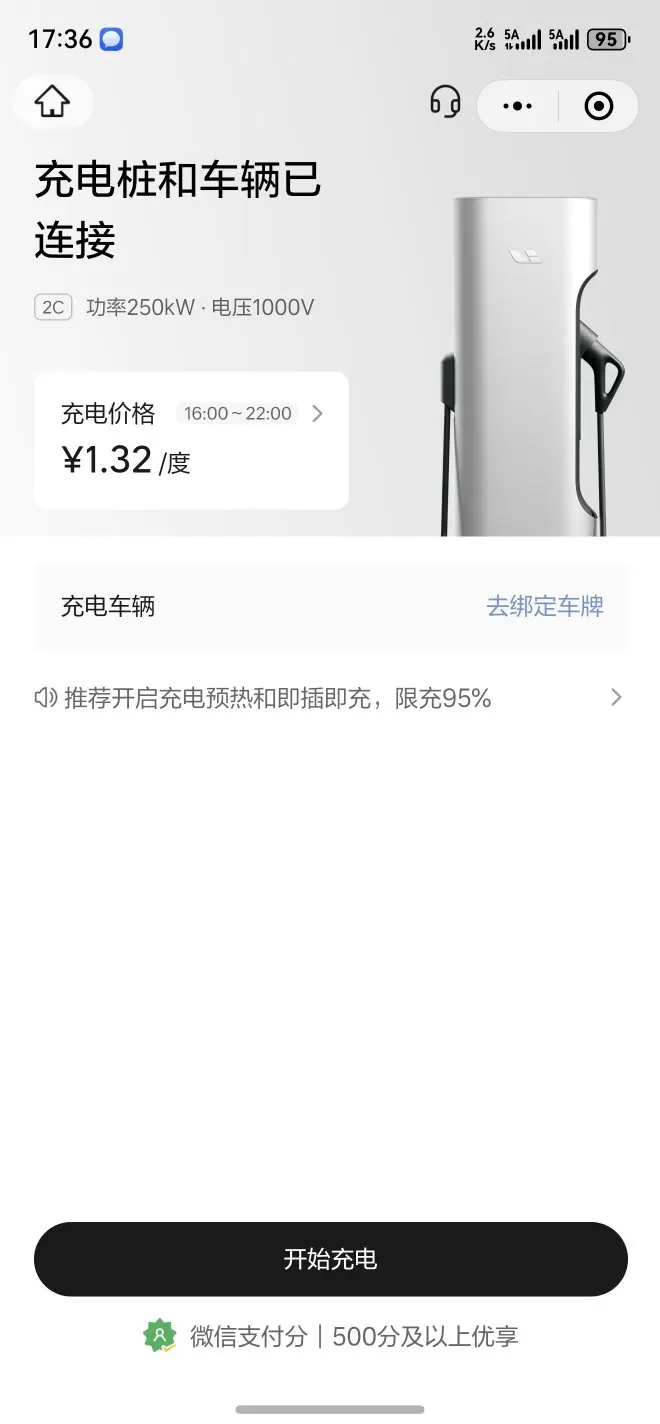Screen dimensions: 660x1424
Task: Open the charging preheat and plug-and-charge recommendation
Action: [x=330, y=698]
